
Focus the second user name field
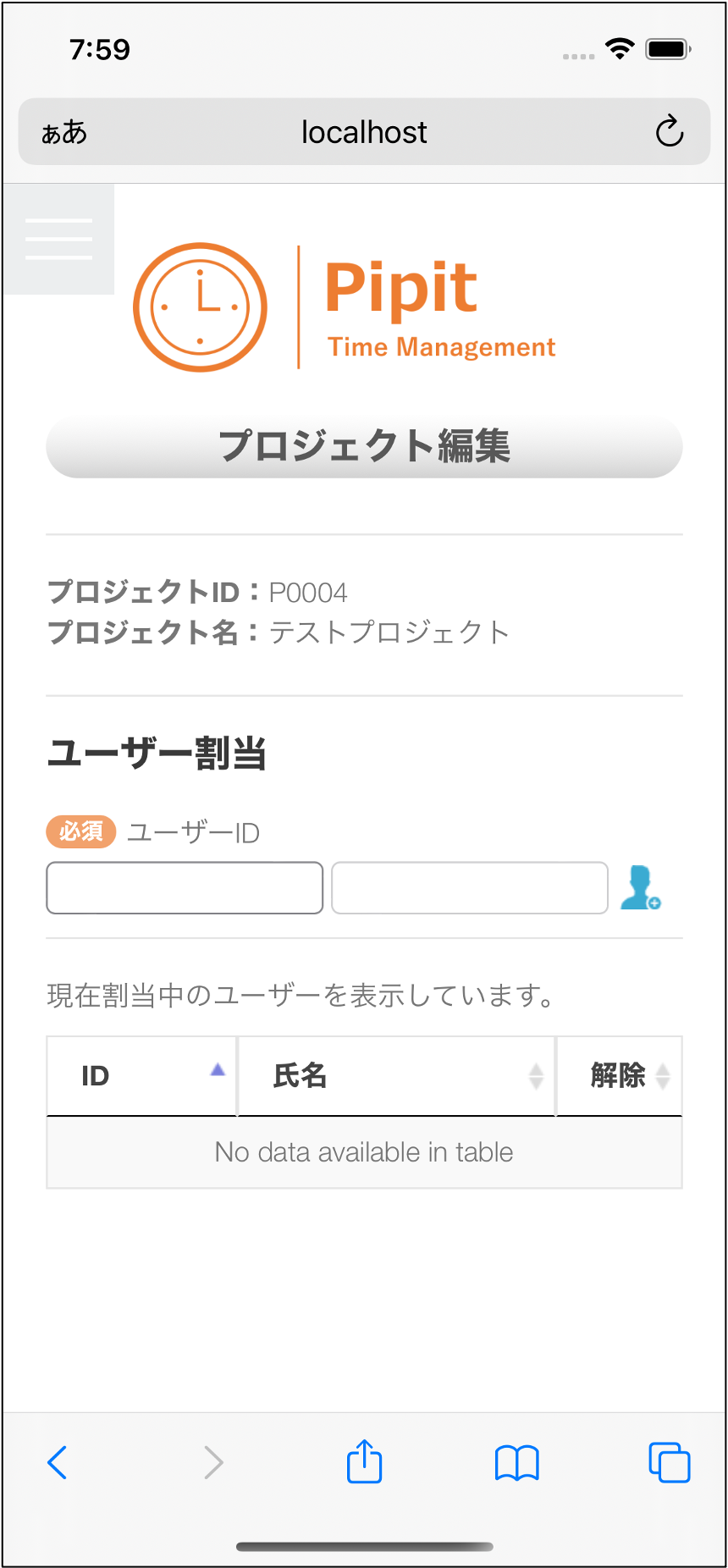click(x=470, y=888)
